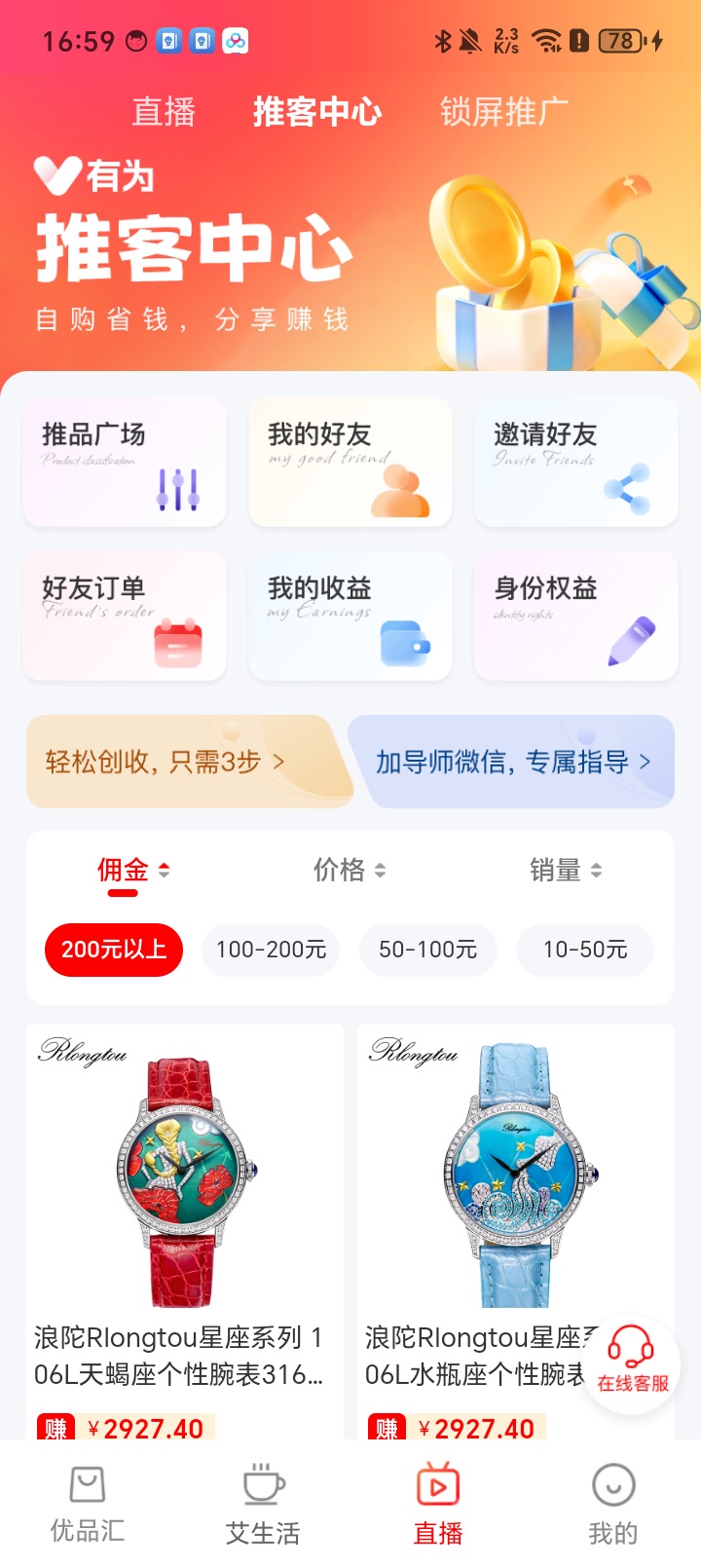Go to the 优品汇 tab
Viewport: 701px width, 1568px height.
tap(88, 1505)
